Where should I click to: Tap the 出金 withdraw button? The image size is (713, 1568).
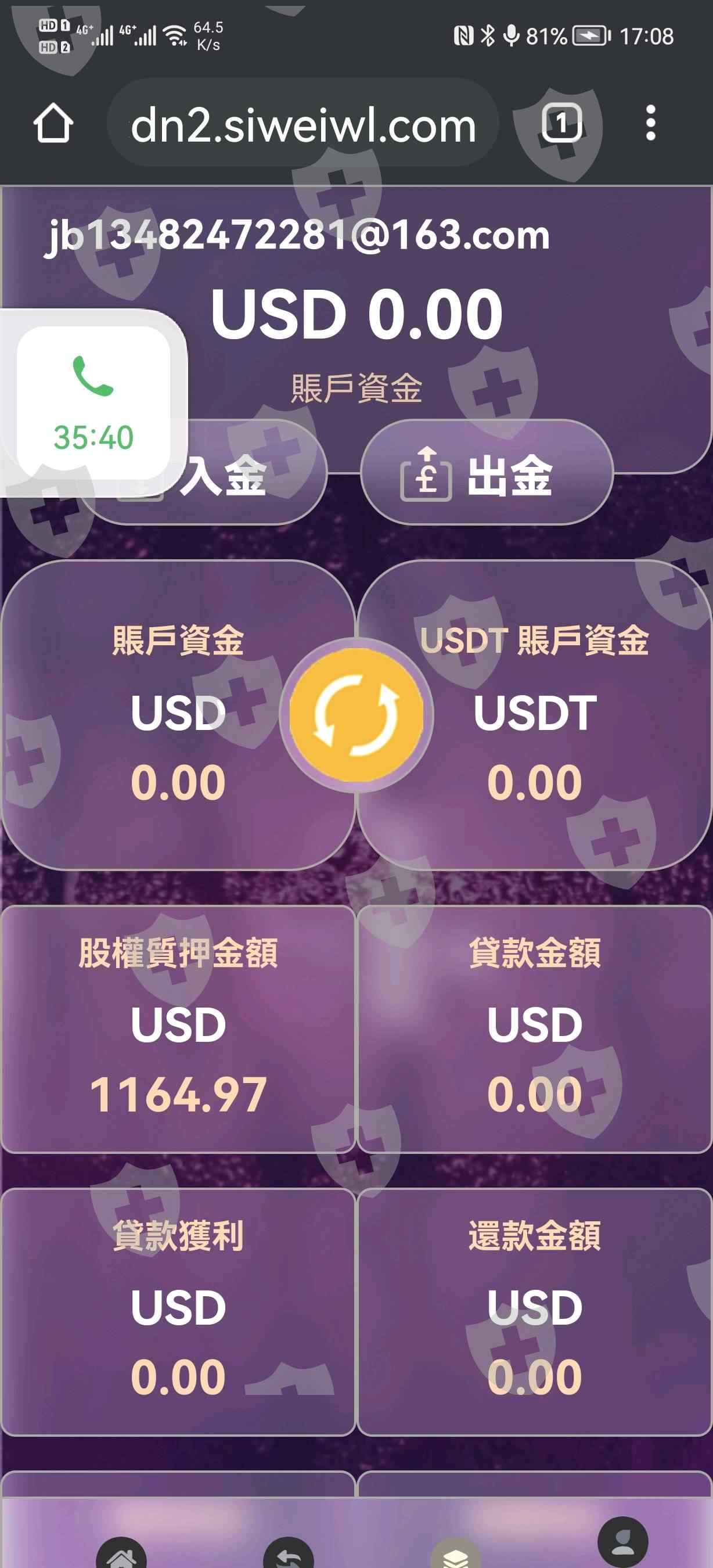(487, 473)
